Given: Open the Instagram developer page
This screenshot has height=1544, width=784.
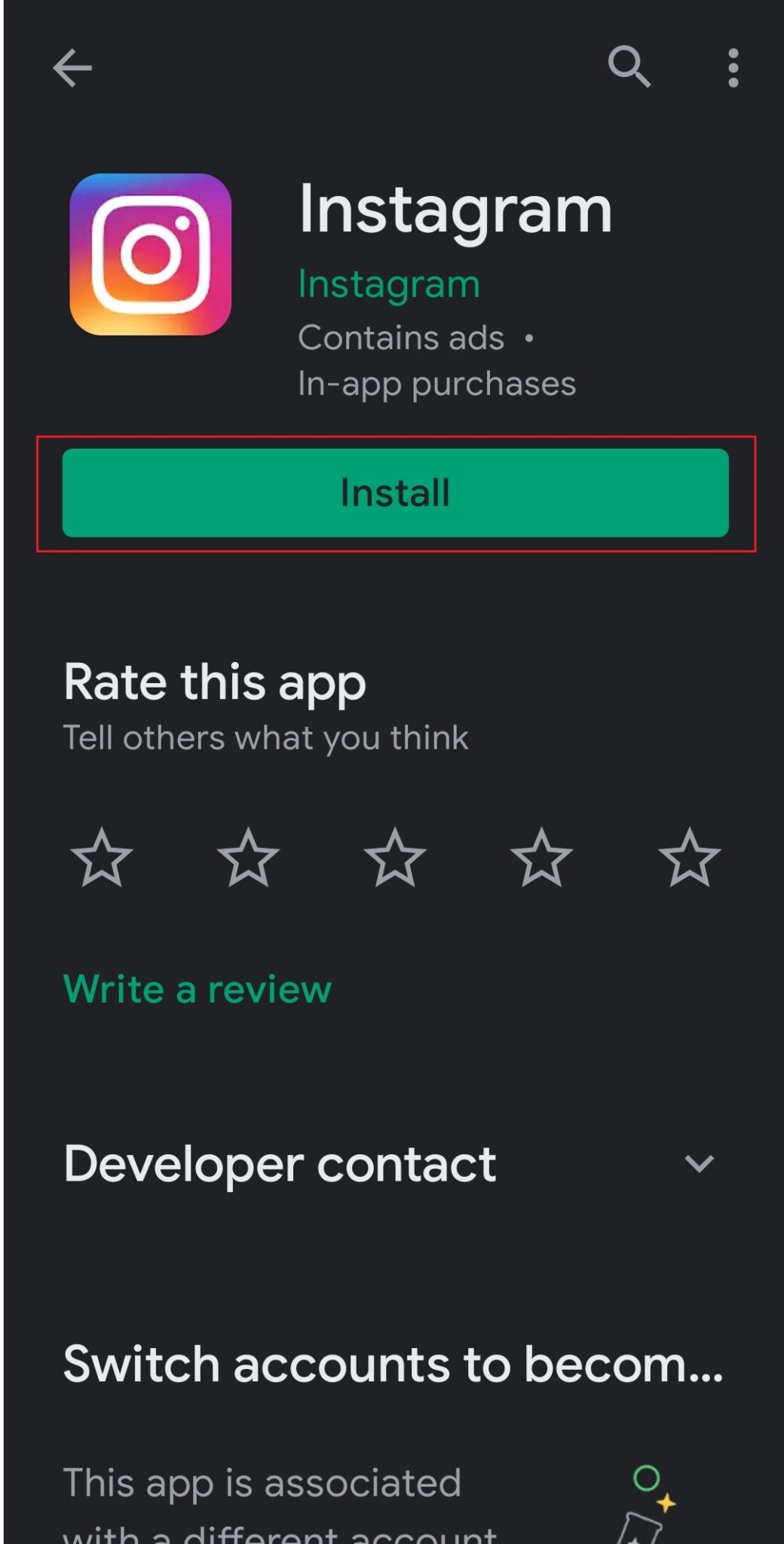Looking at the screenshot, I should click(x=389, y=283).
